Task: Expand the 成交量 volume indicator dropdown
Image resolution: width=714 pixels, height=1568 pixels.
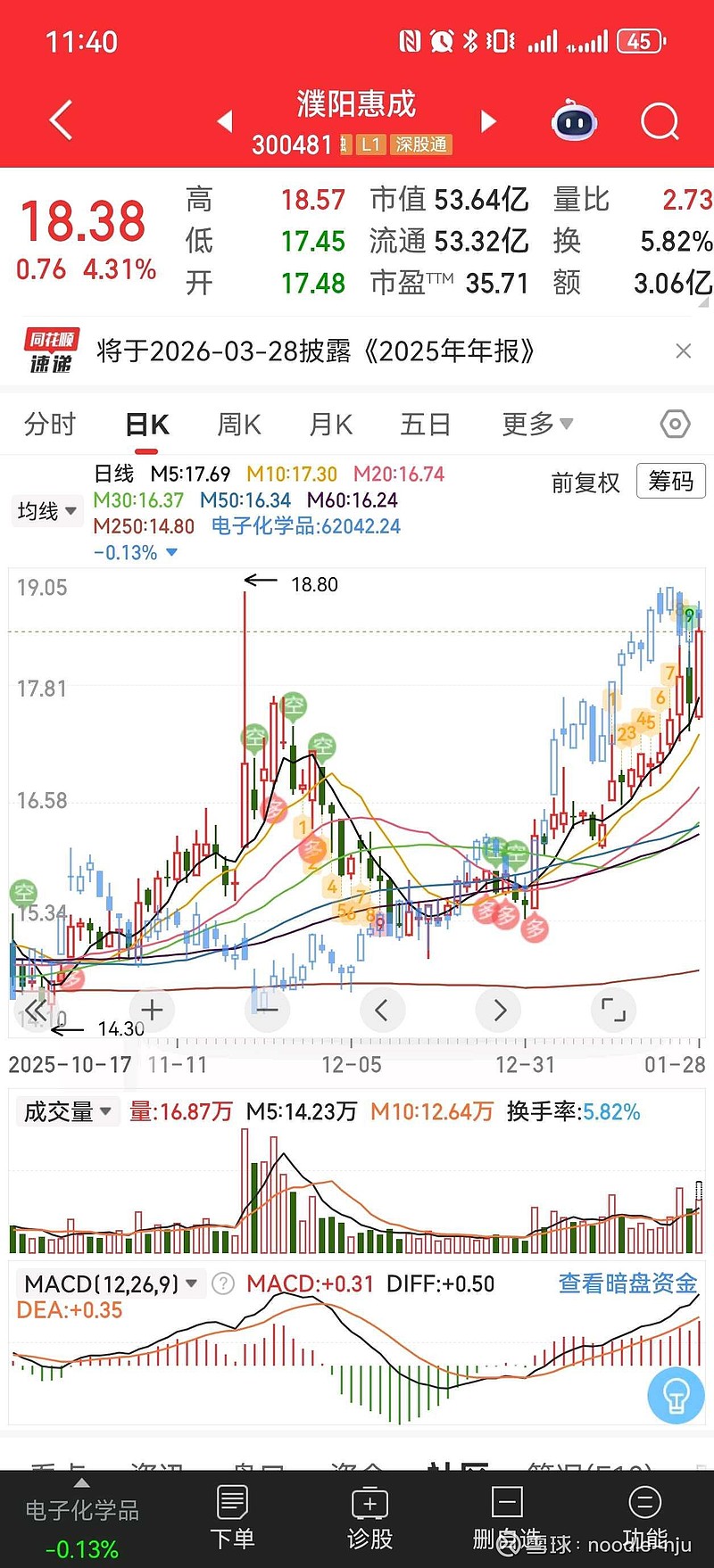Action: pyautogui.click(x=67, y=1111)
